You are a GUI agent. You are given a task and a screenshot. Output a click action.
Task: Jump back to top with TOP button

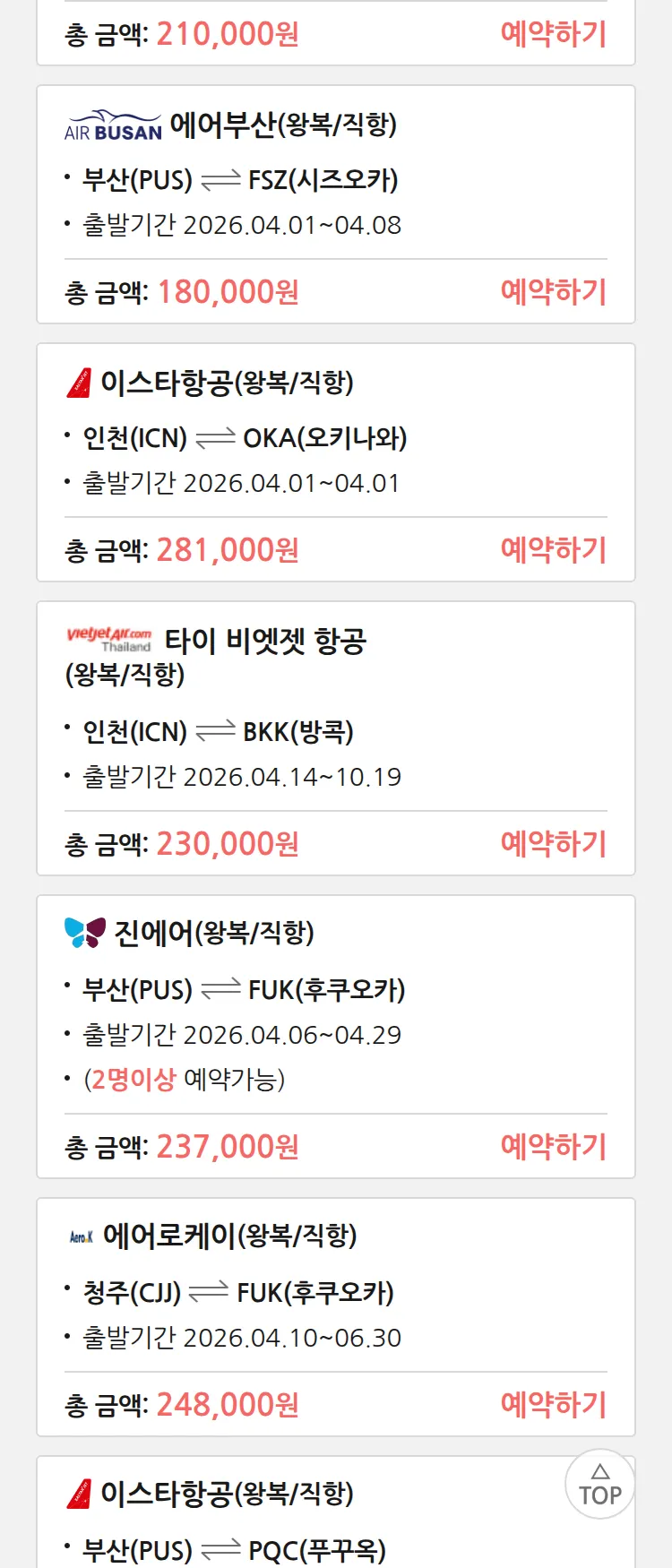point(600,1484)
